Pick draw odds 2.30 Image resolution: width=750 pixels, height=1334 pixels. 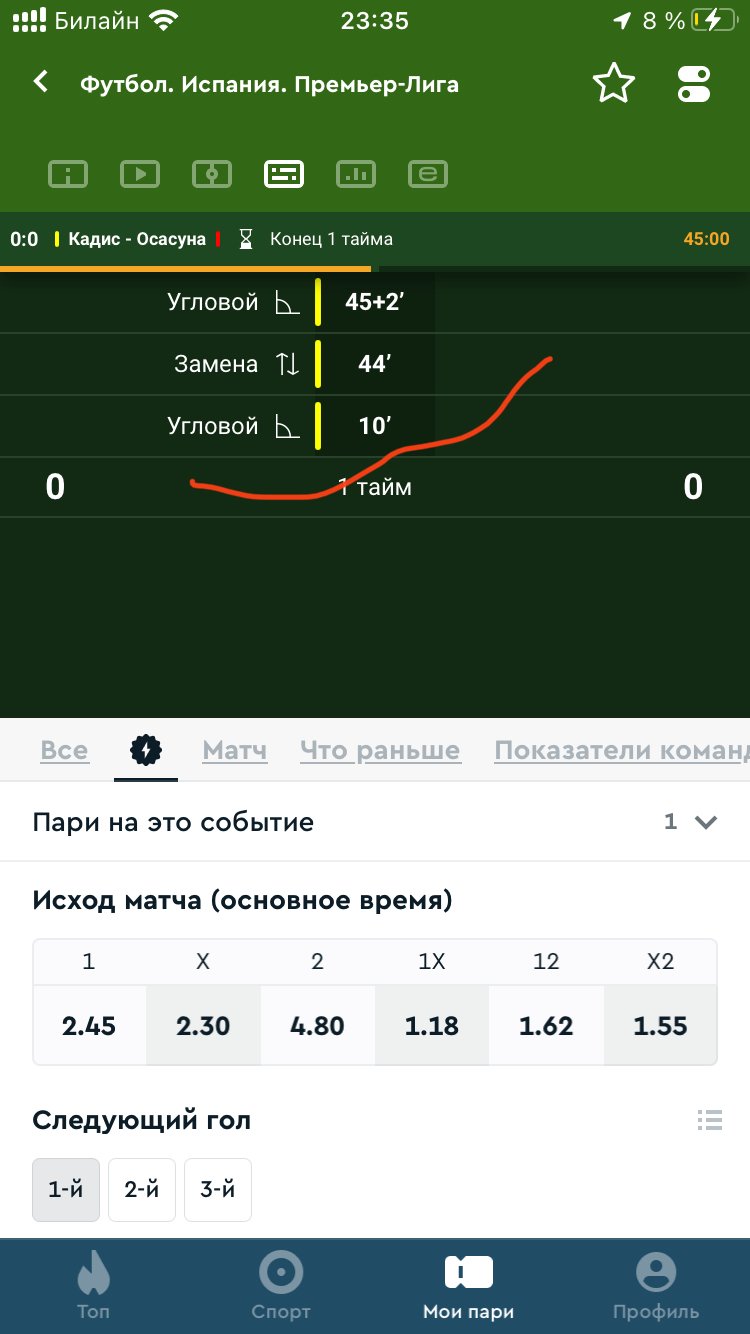203,1026
